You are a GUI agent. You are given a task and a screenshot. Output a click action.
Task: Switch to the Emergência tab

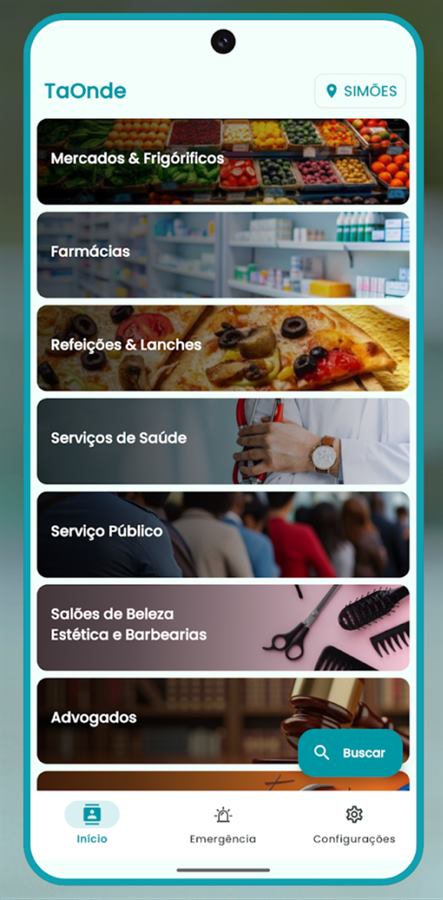(223, 824)
